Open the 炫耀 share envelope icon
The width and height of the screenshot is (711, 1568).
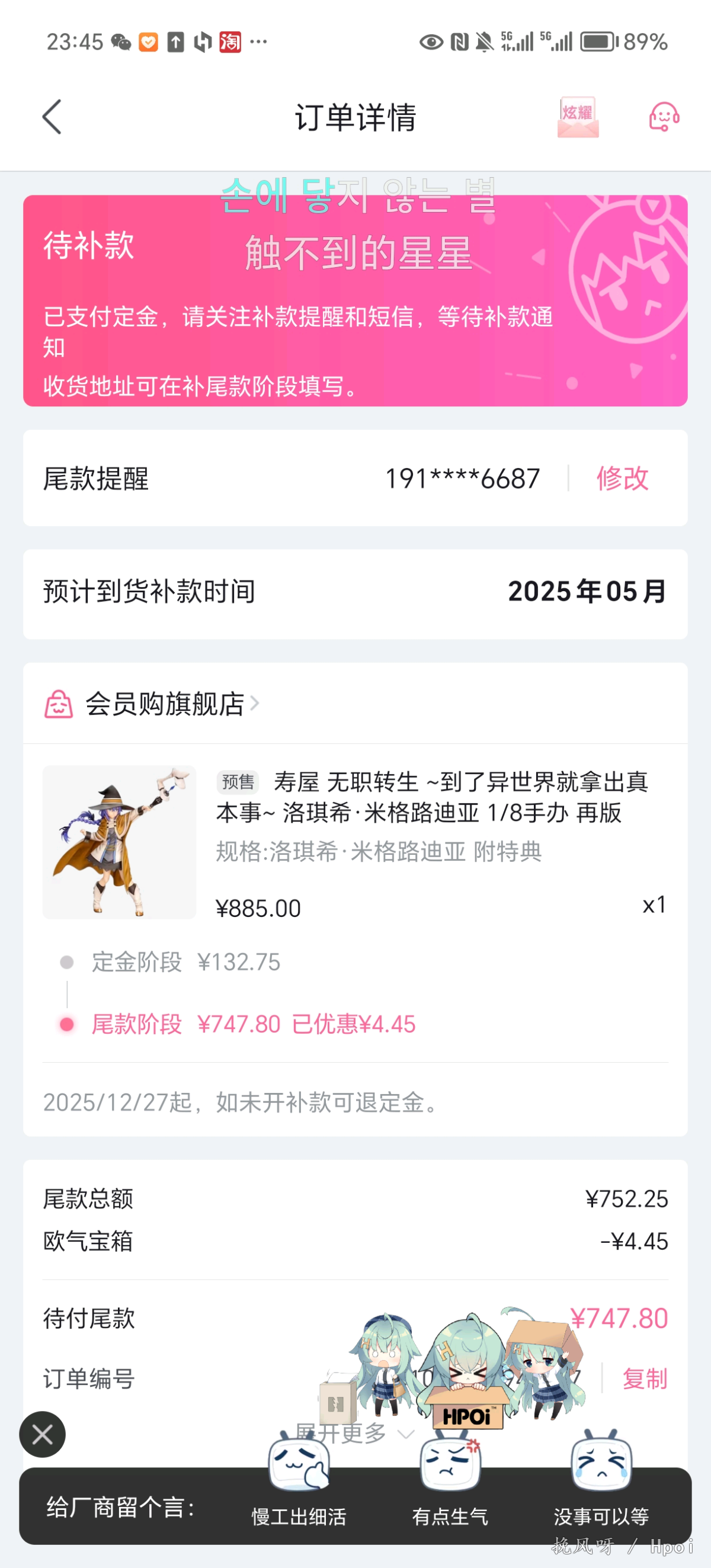coord(577,117)
